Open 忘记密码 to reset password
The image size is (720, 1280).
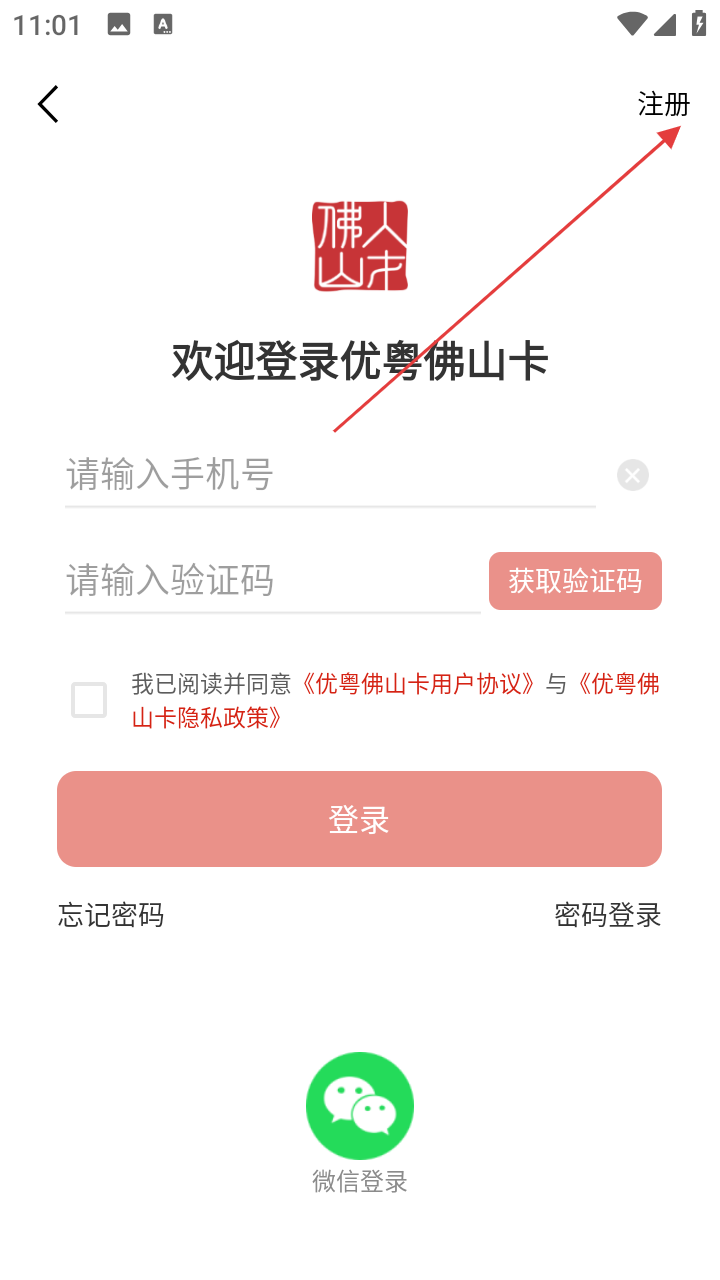click(111, 915)
